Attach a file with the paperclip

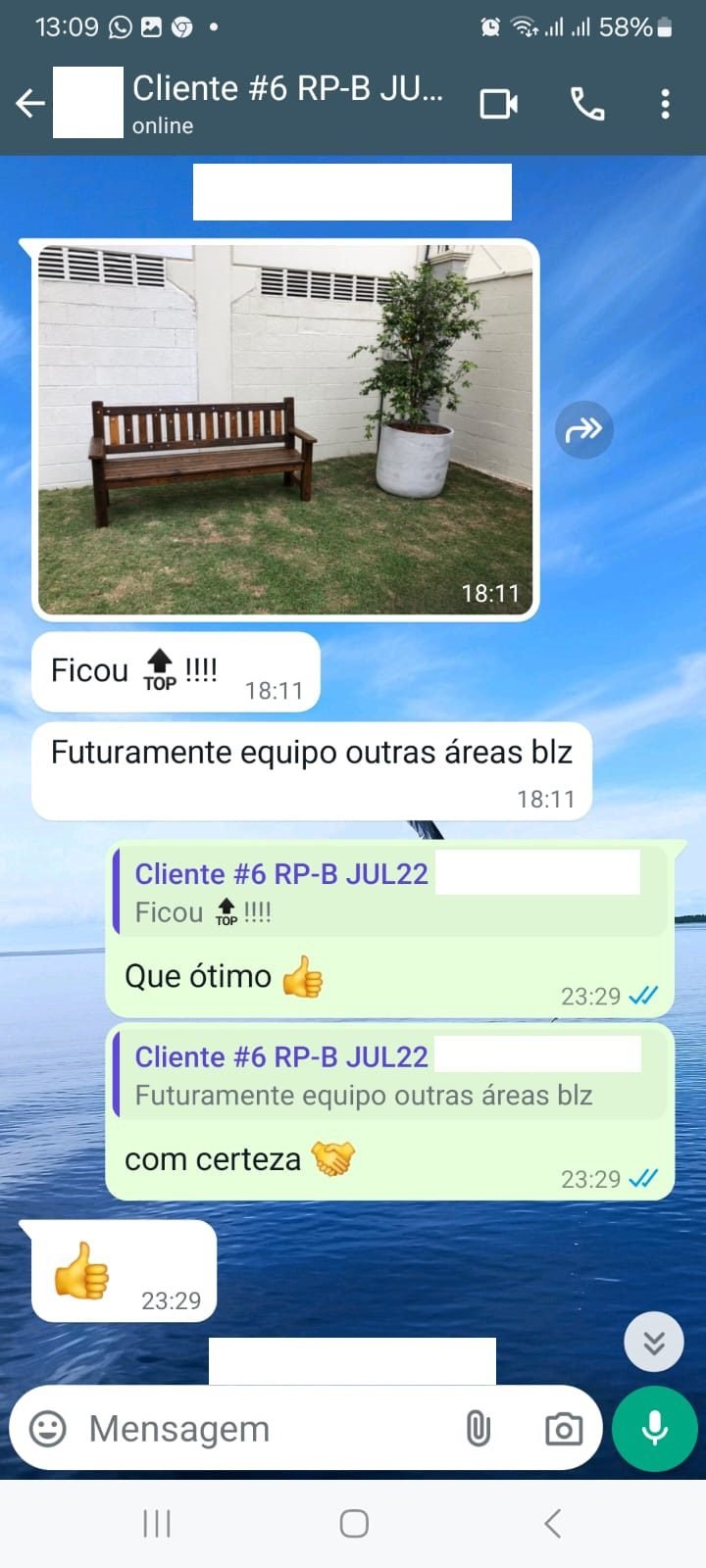pyautogui.click(x=478, y=1429)
